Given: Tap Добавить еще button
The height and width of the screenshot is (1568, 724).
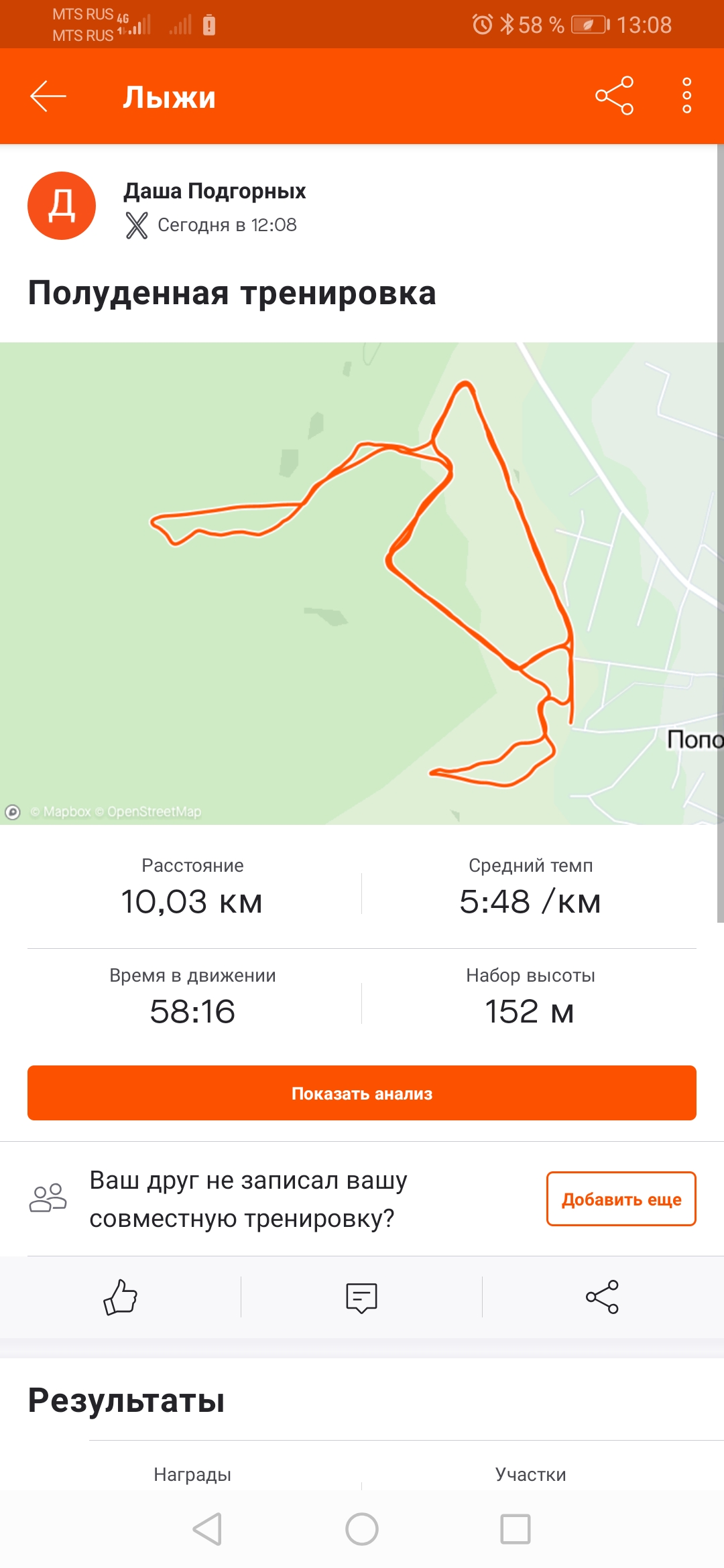Looking at the screenshot, I should [621, 1199].
